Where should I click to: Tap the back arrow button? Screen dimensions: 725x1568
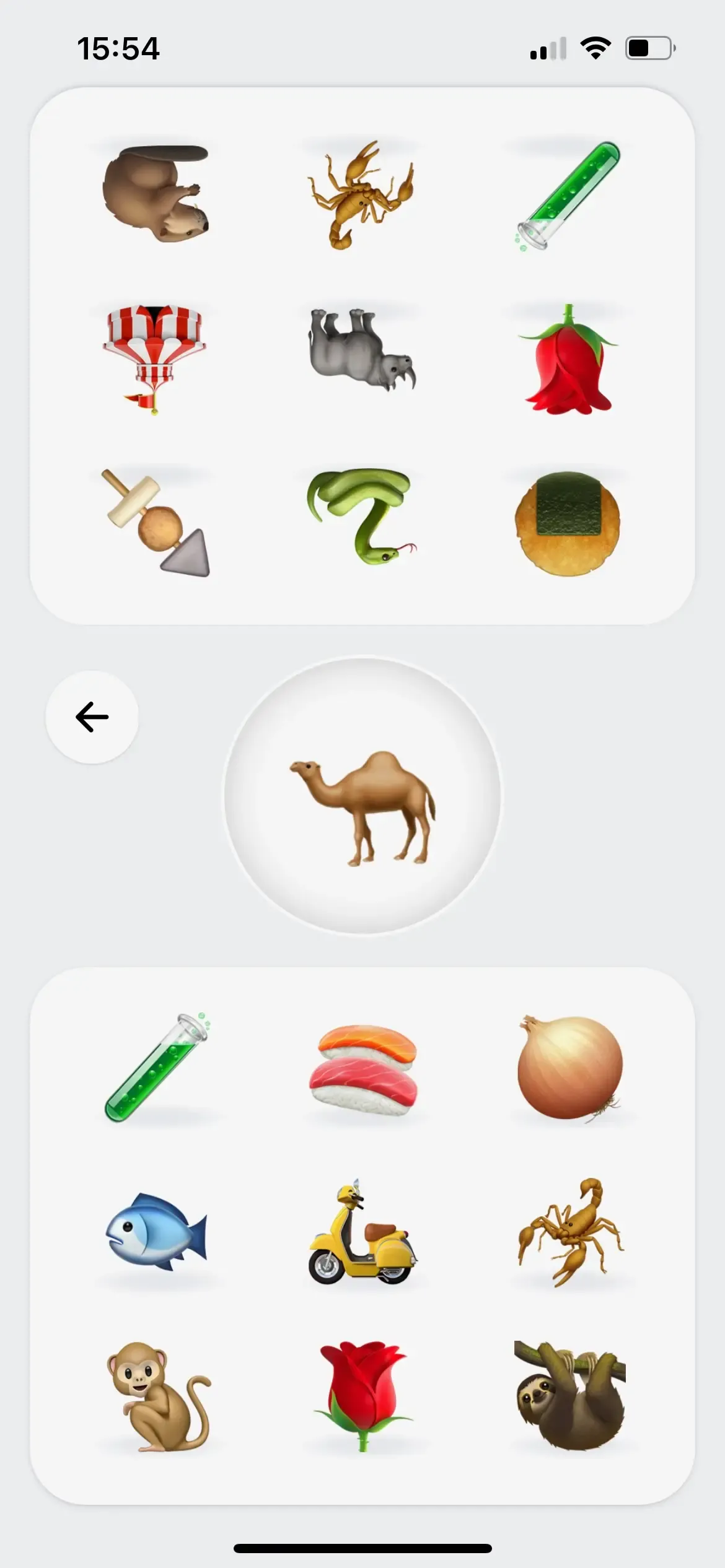pyautogui.click(x=92, y=717)
